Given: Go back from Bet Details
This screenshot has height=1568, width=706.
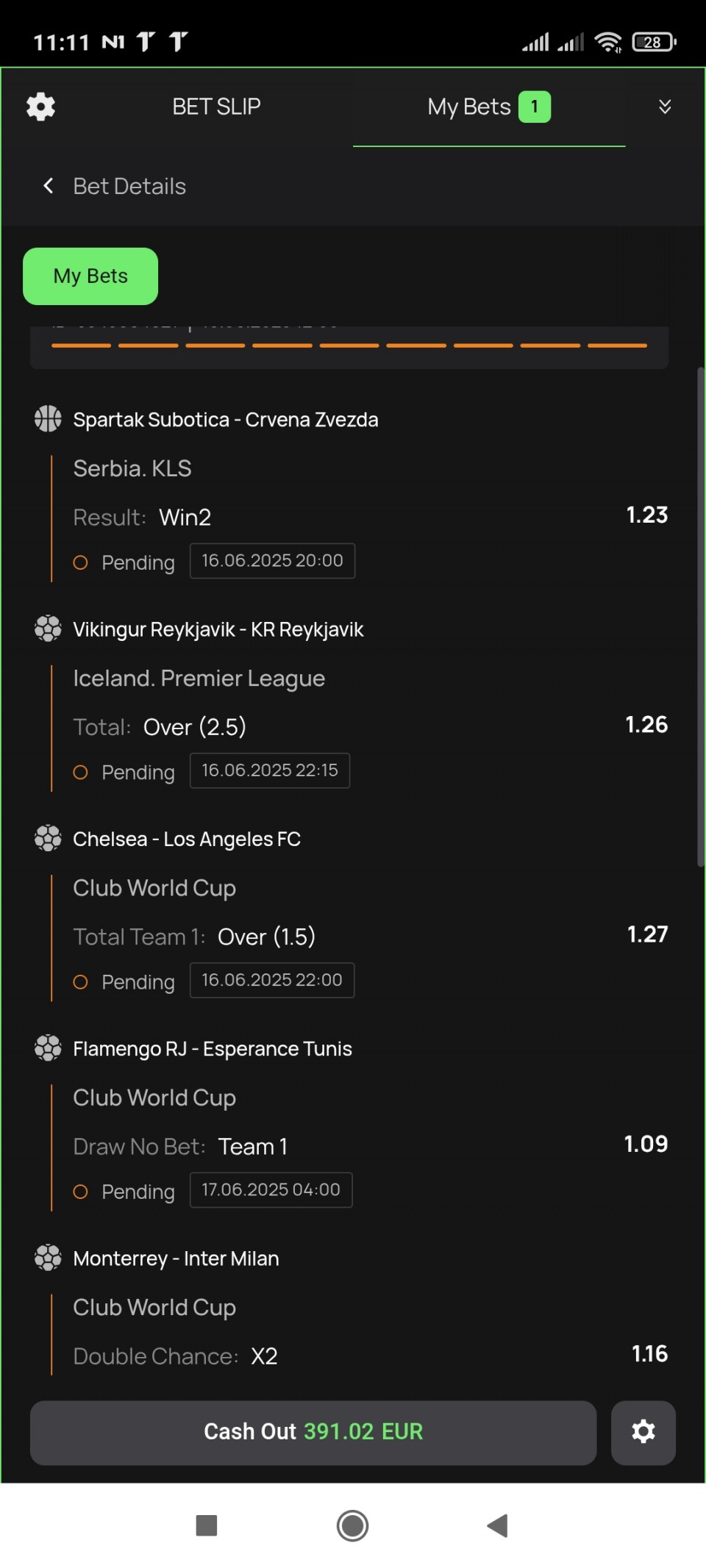Looking at the screenshot, I should click(49, 186).
